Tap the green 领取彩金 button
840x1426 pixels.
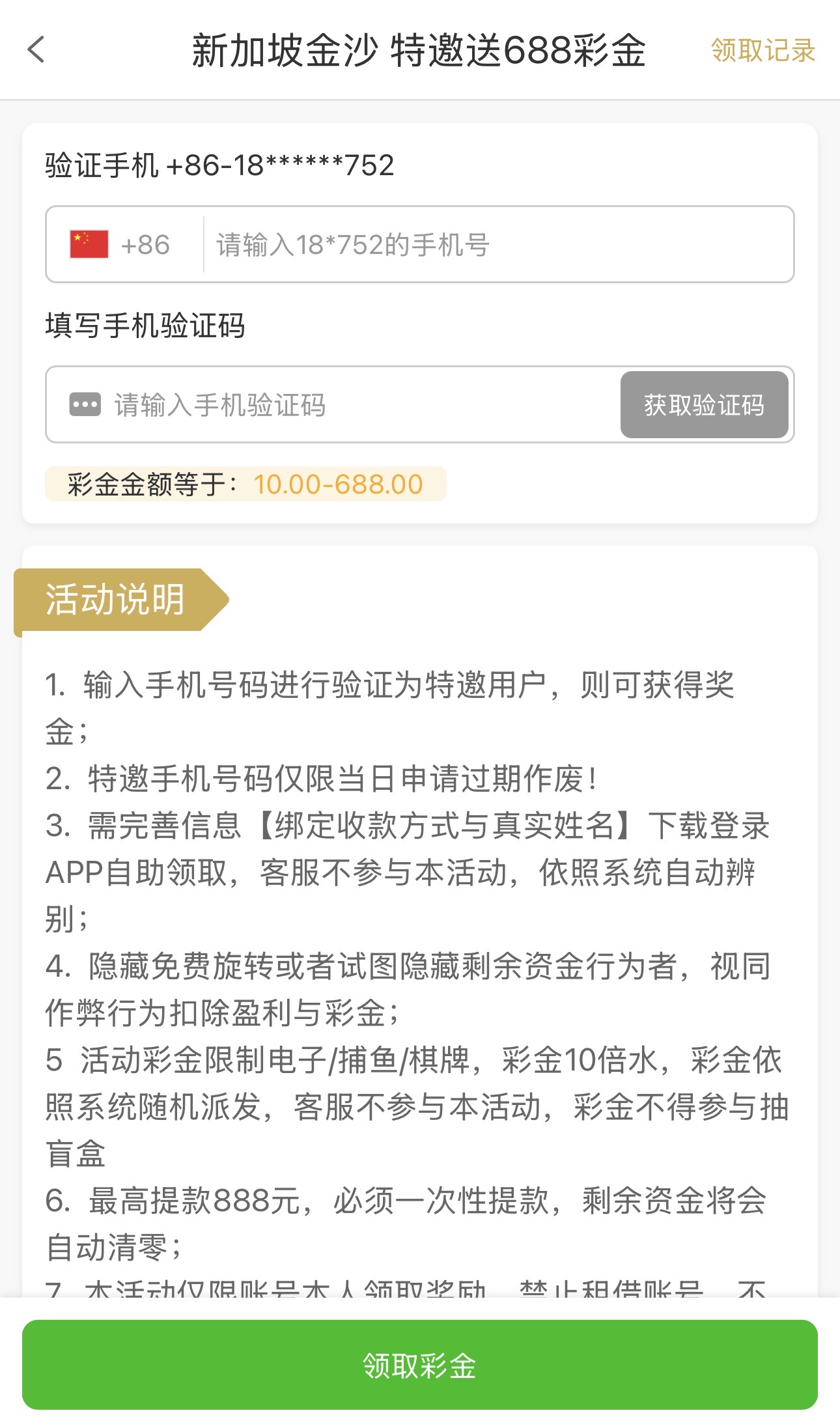(x=419, y=1364)
